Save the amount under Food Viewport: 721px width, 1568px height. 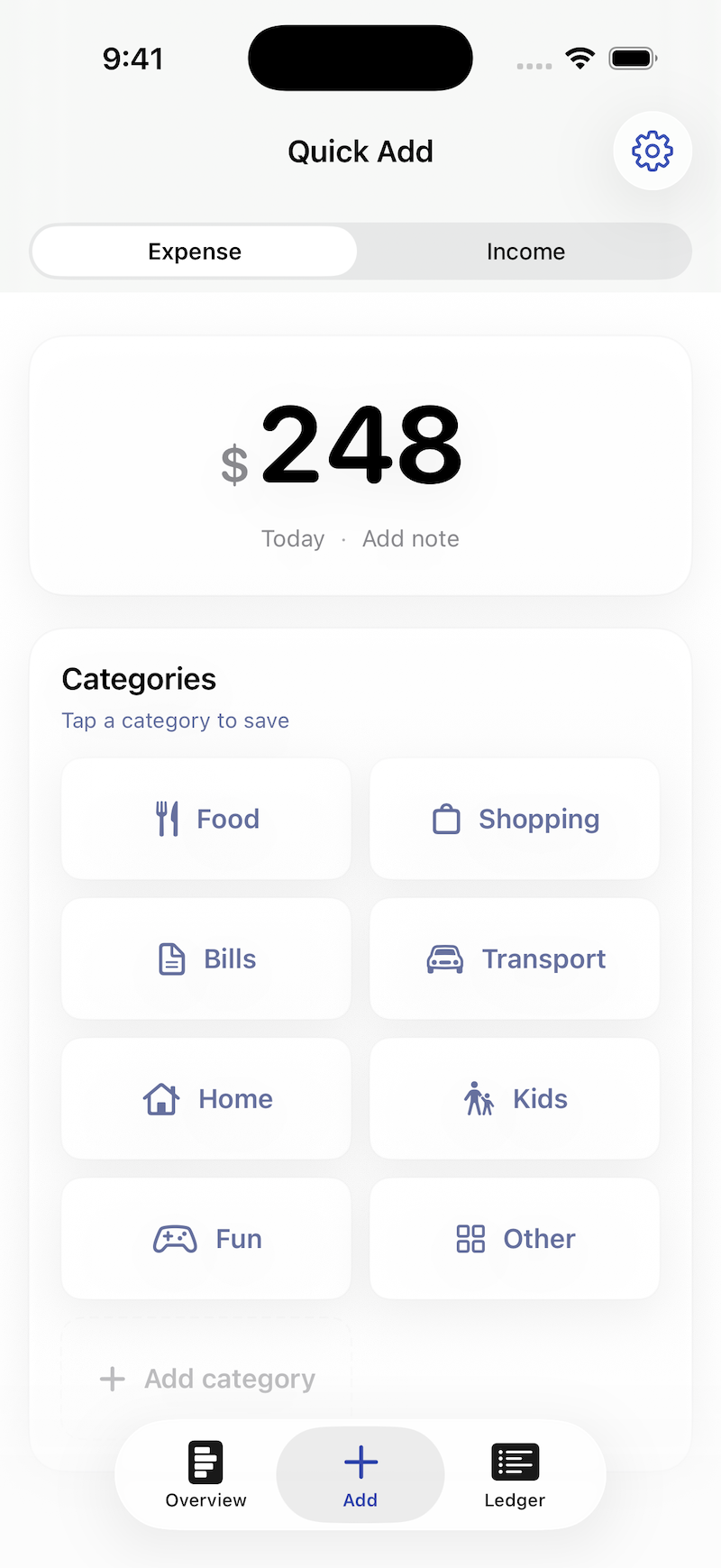click(206, 819)
